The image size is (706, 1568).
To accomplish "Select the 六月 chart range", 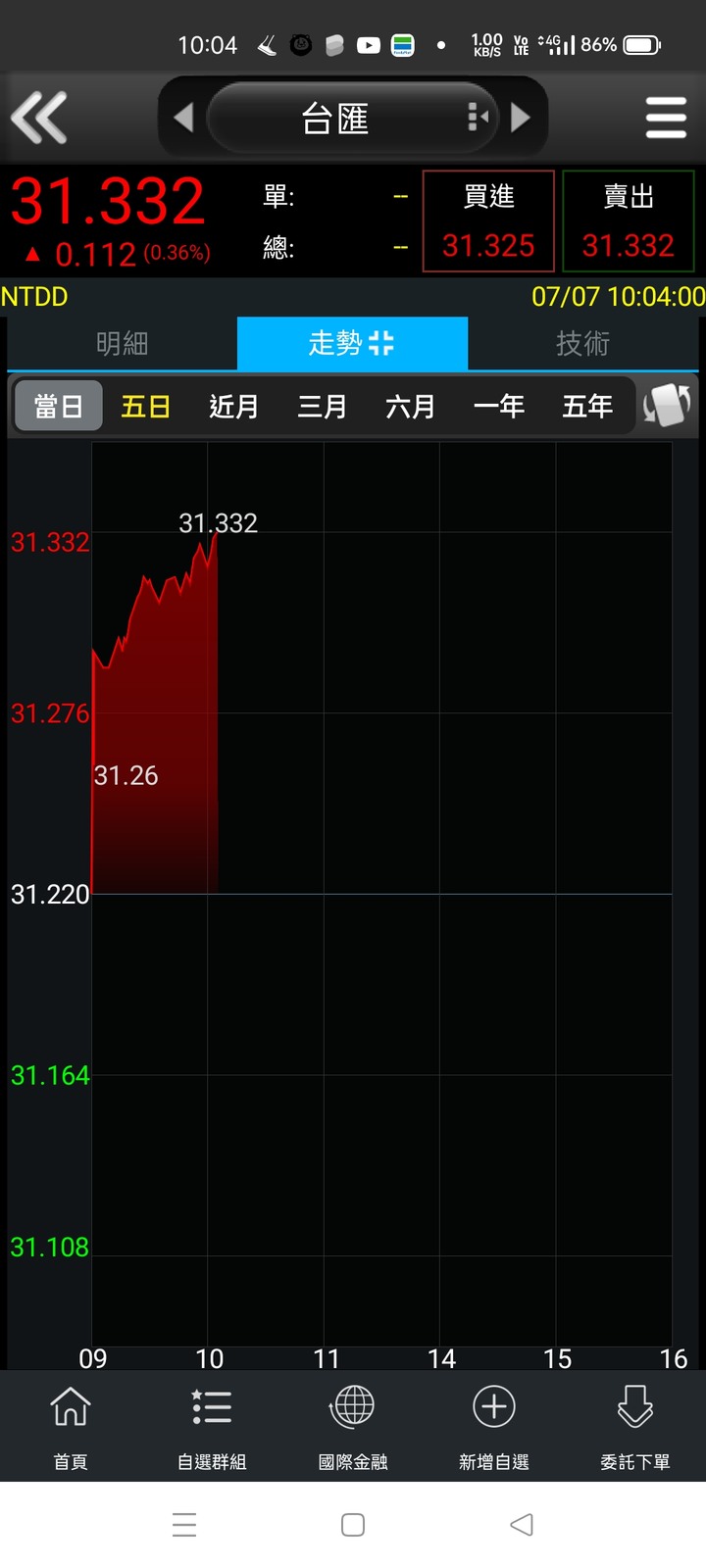I will [410, 406].
